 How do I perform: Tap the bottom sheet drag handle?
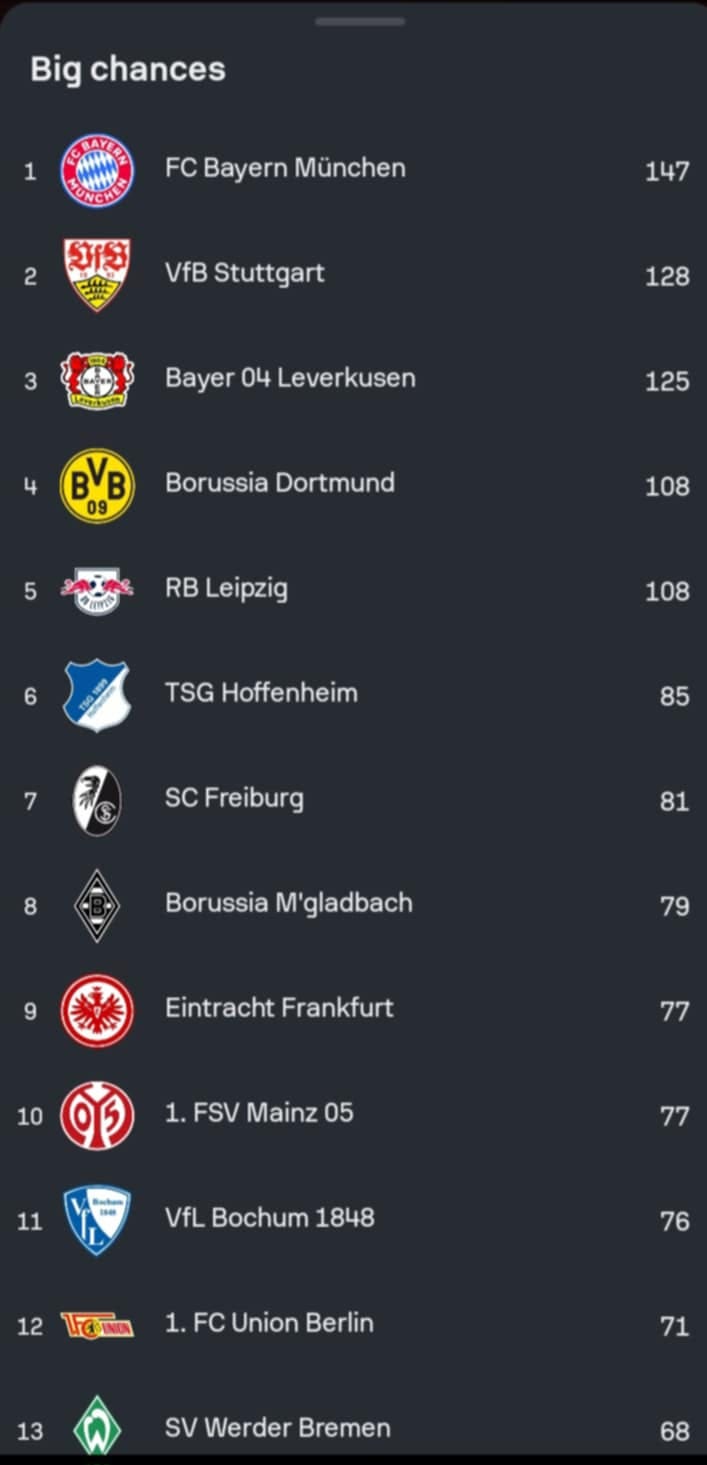(360, 21)
